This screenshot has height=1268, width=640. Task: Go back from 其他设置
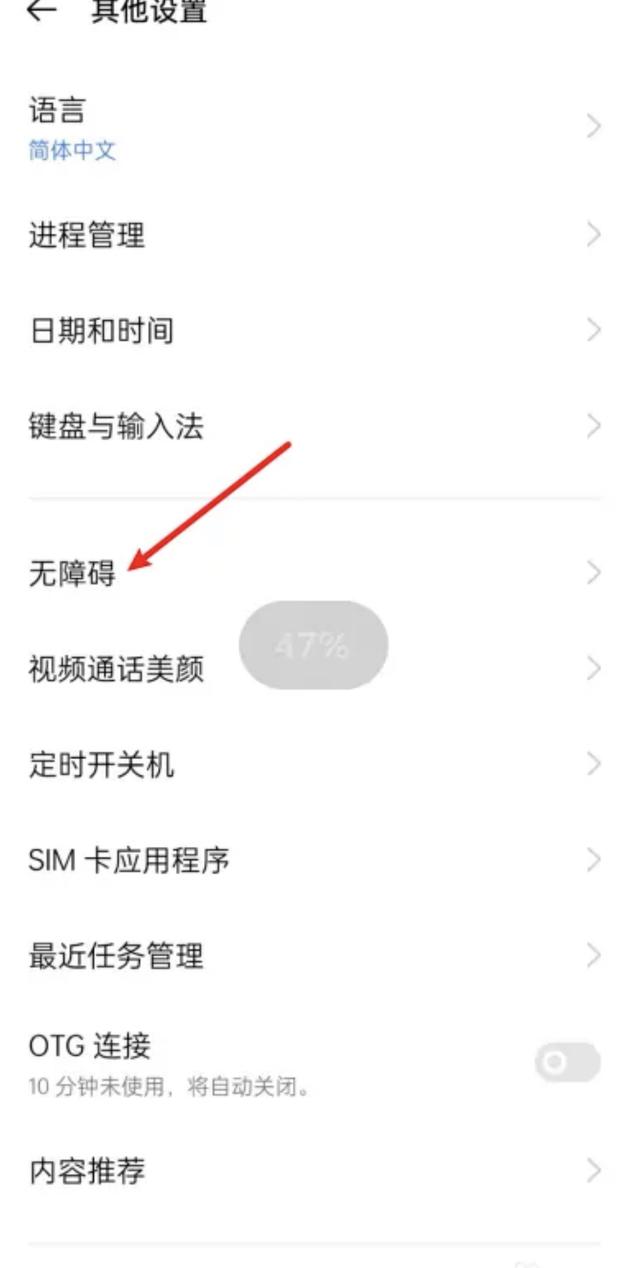[x=41, y=10]
